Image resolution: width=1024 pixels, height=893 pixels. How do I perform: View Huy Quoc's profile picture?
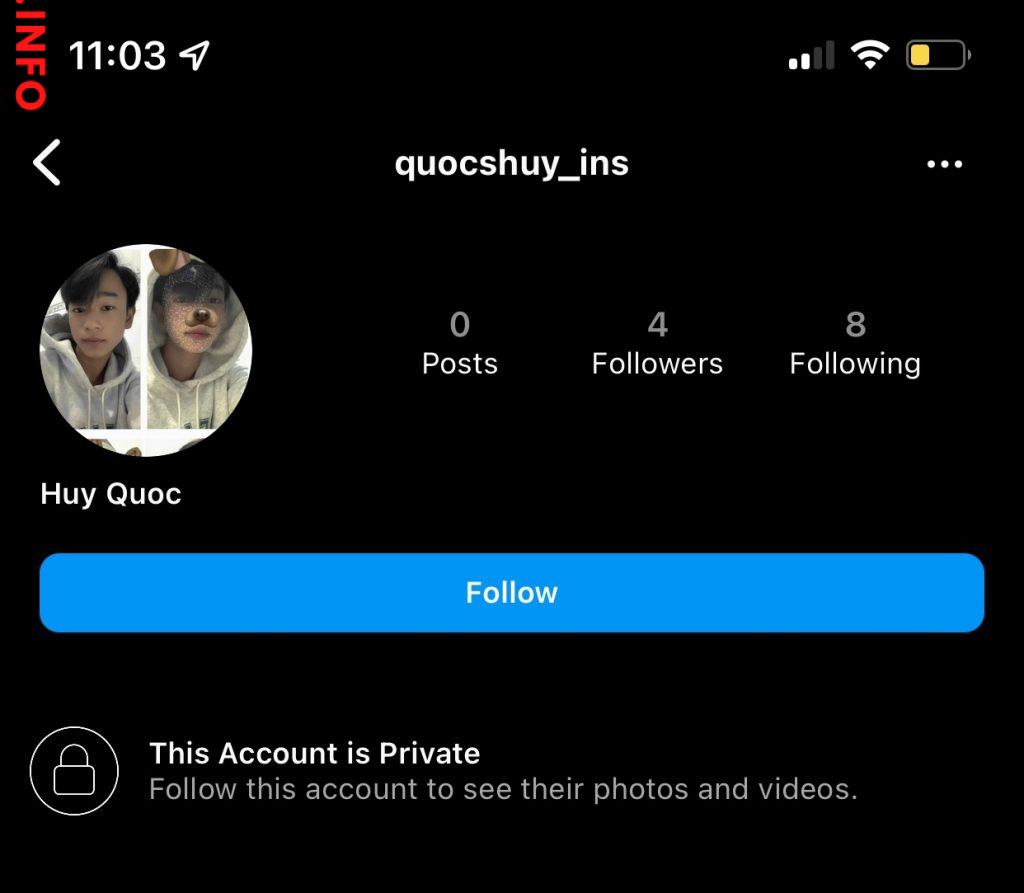[145, 350]
